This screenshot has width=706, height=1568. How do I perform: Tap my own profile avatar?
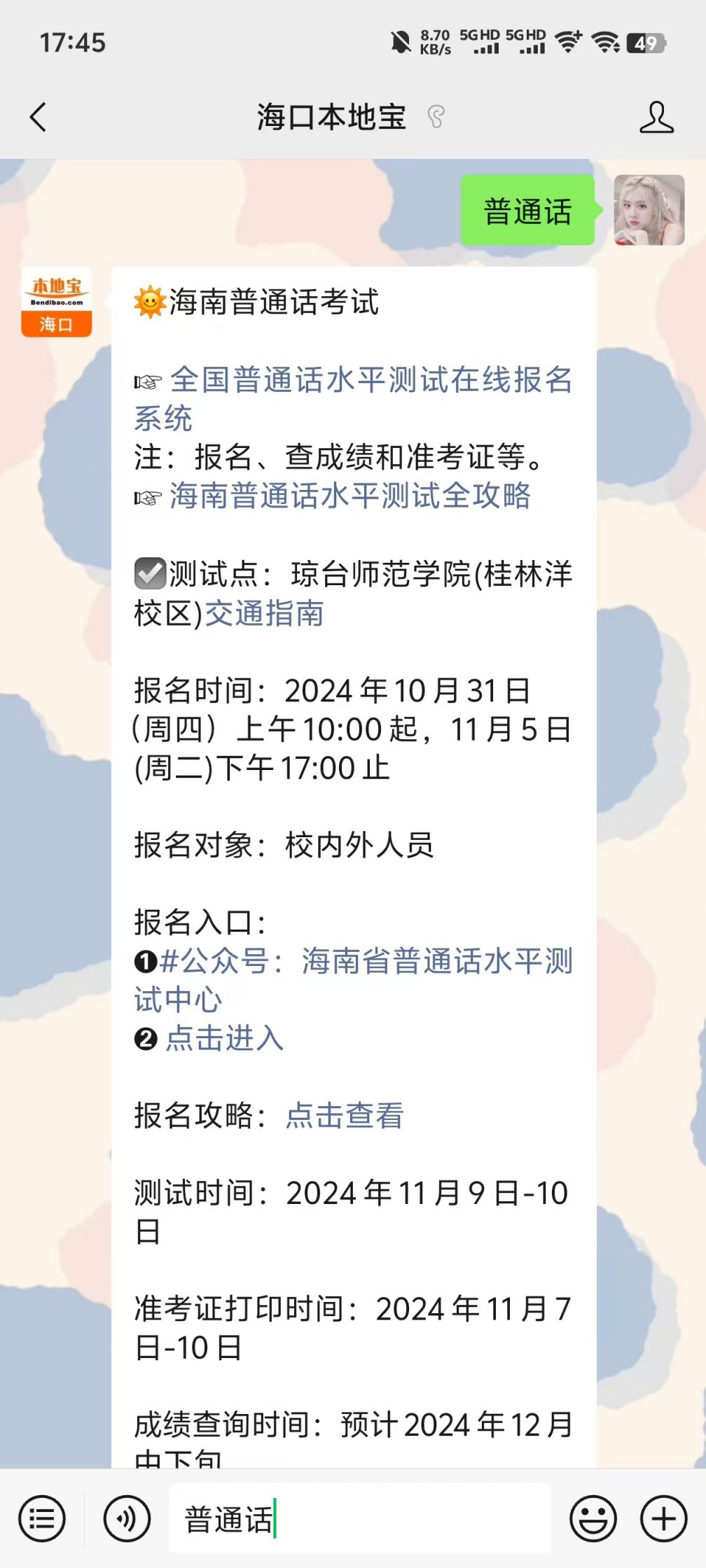(649, 210)
